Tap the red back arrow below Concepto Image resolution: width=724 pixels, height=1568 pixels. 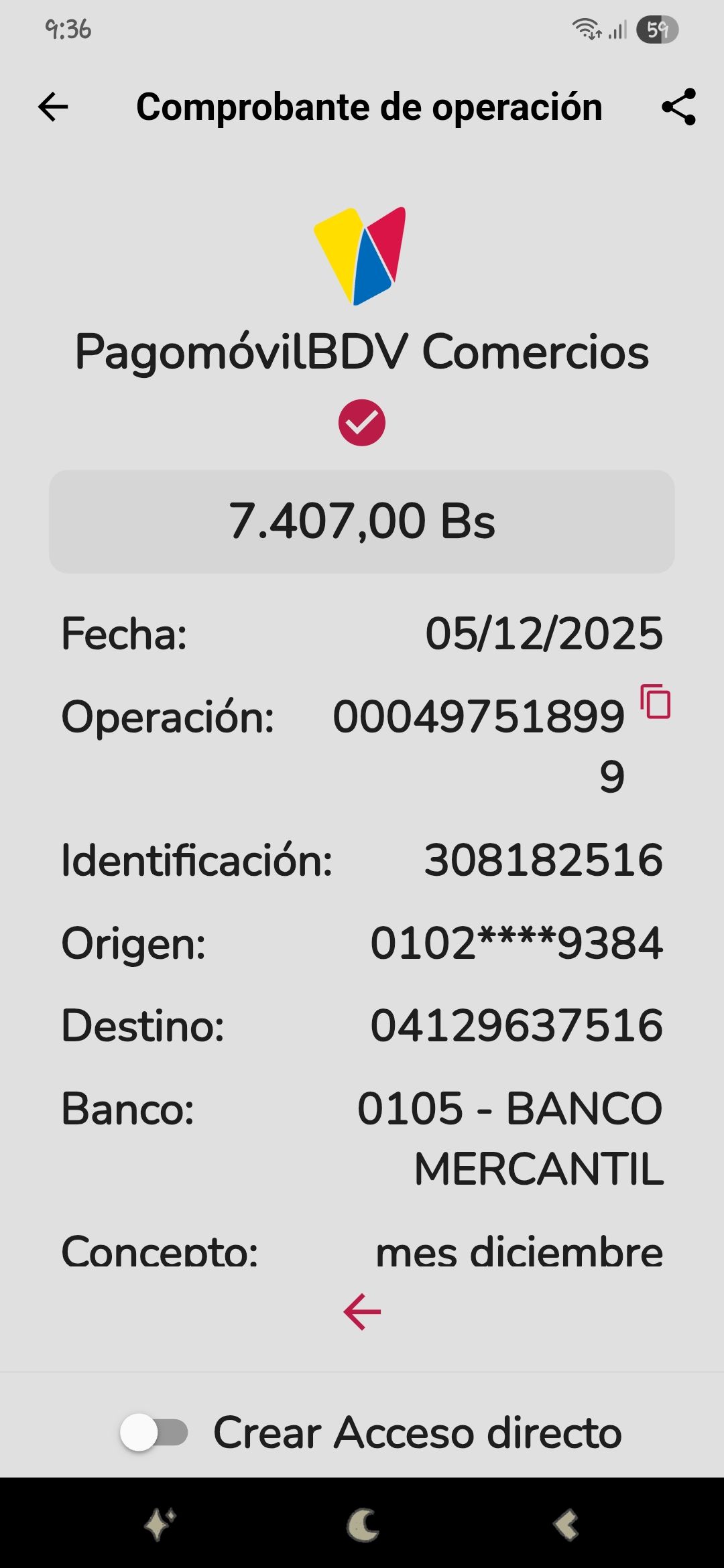click(x=362, y=1312)
